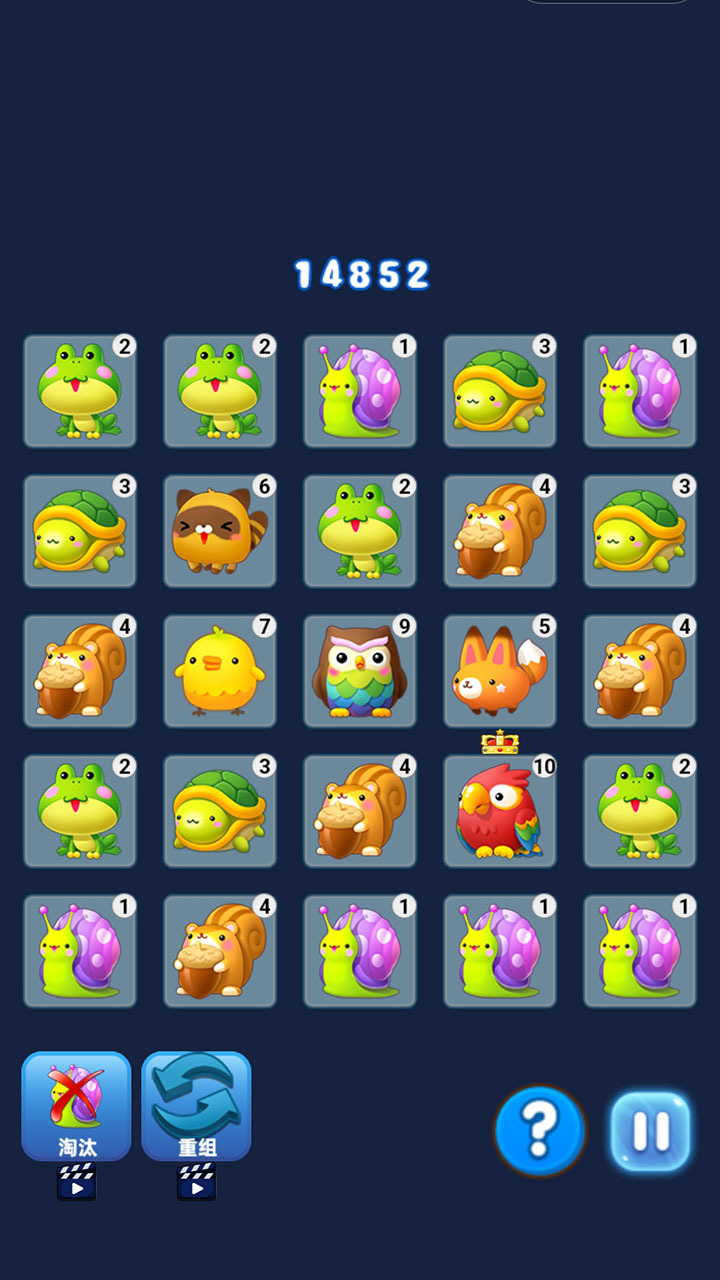Select the raccoon tile numbered 6
720x1280 pixels.
pos(220,531)
